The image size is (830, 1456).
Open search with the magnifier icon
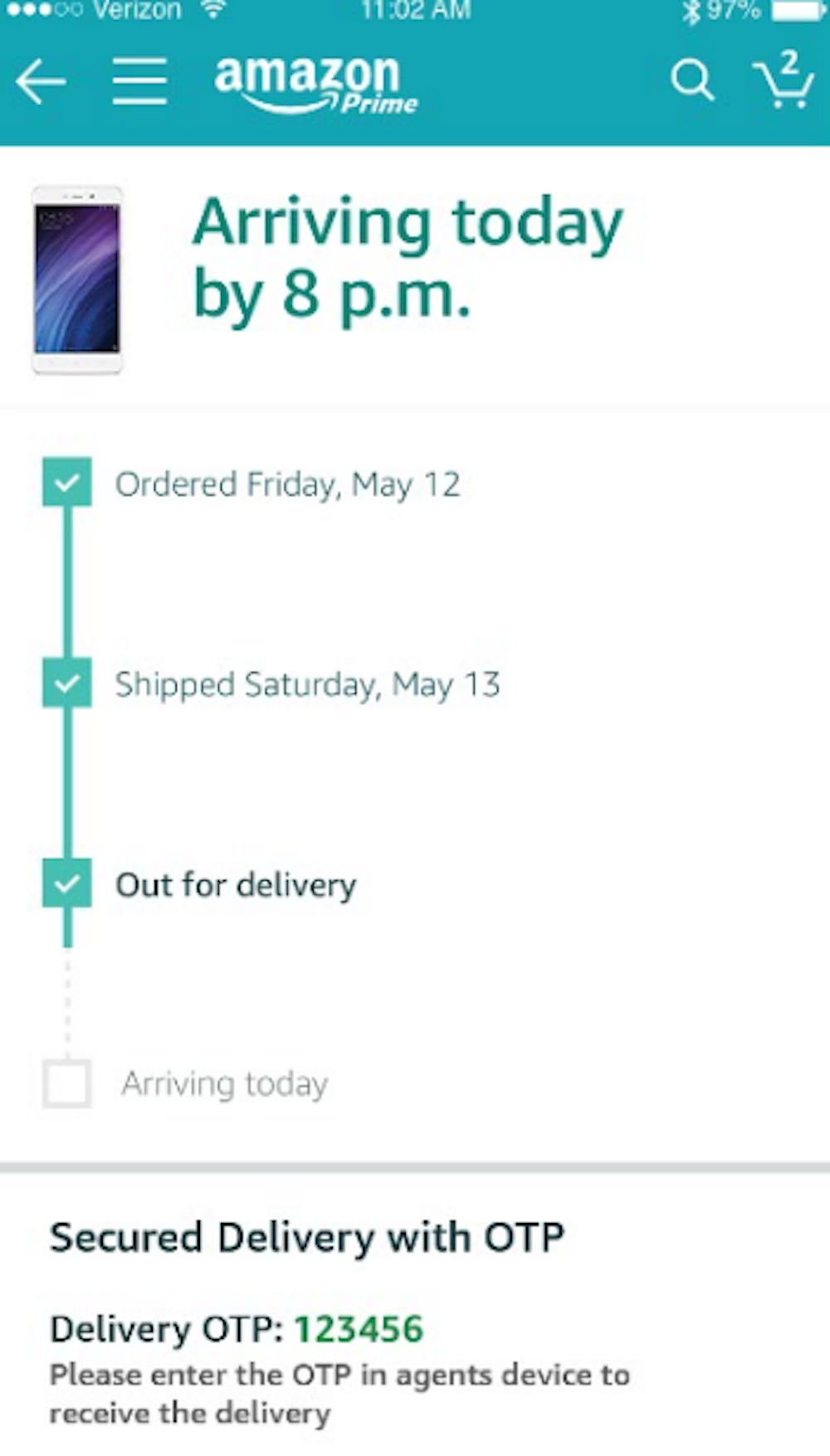pos(691,80)
